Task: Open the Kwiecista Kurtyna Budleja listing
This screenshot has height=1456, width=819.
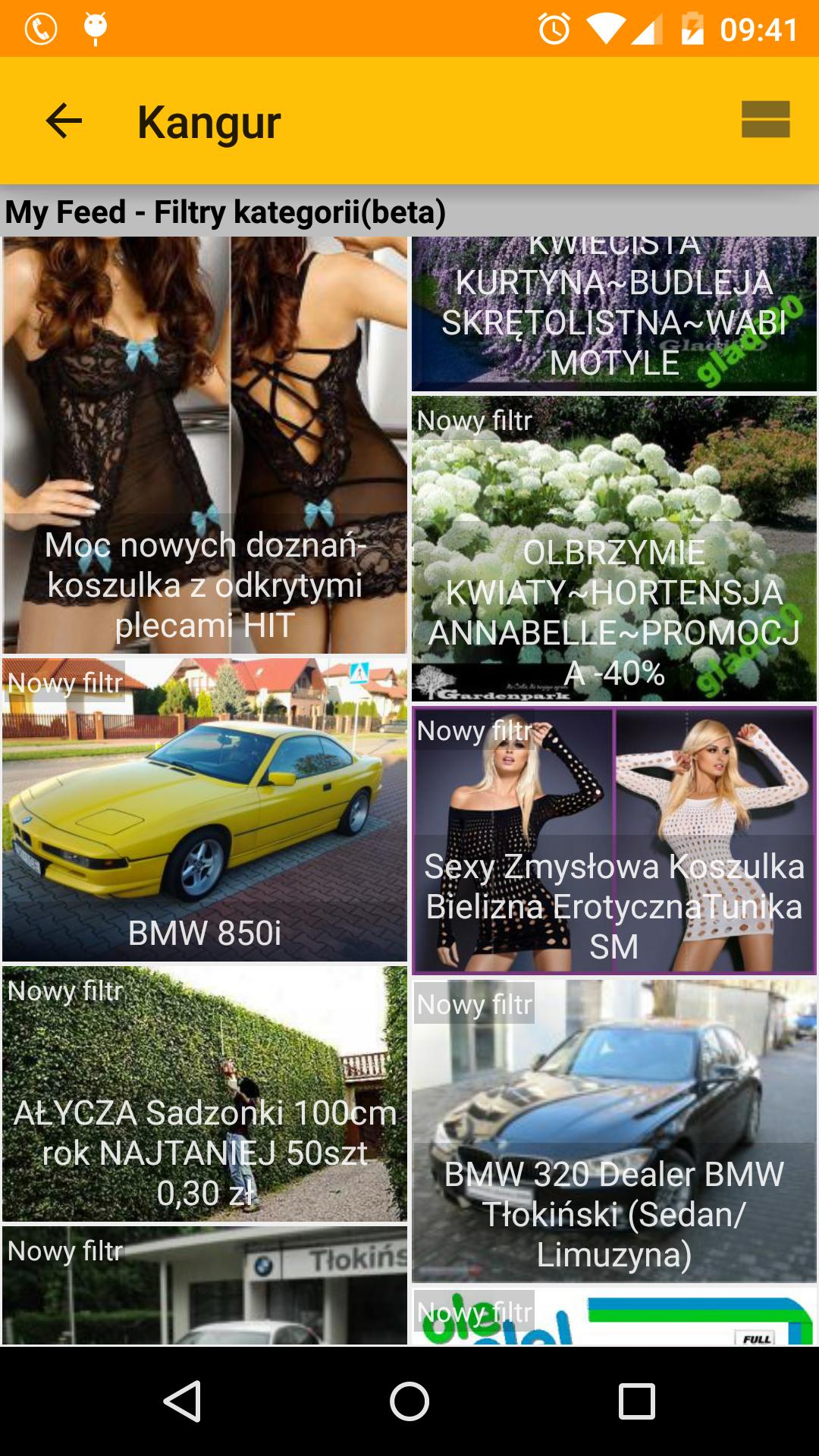Action: click(x=613, y=314)
